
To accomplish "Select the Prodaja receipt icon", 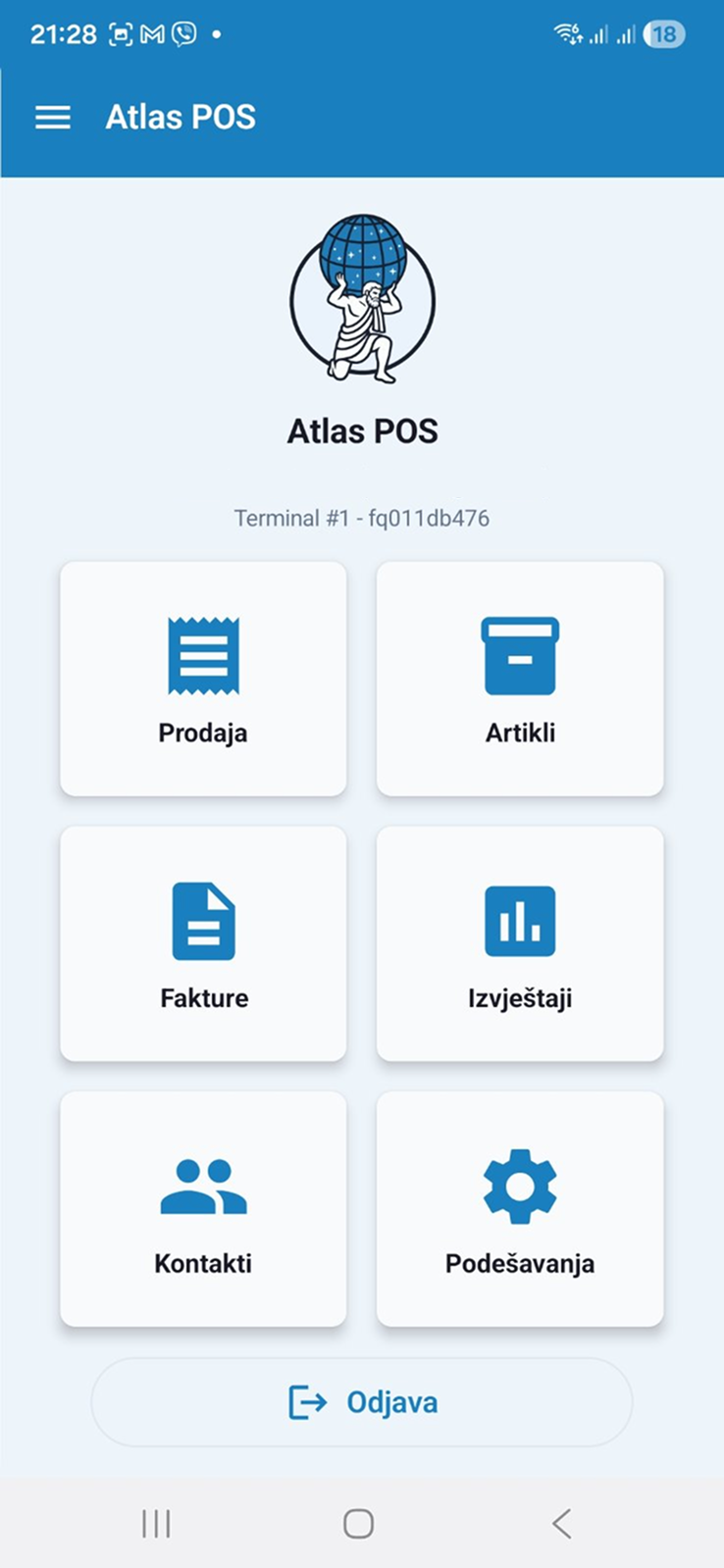I will click(203, 655).
